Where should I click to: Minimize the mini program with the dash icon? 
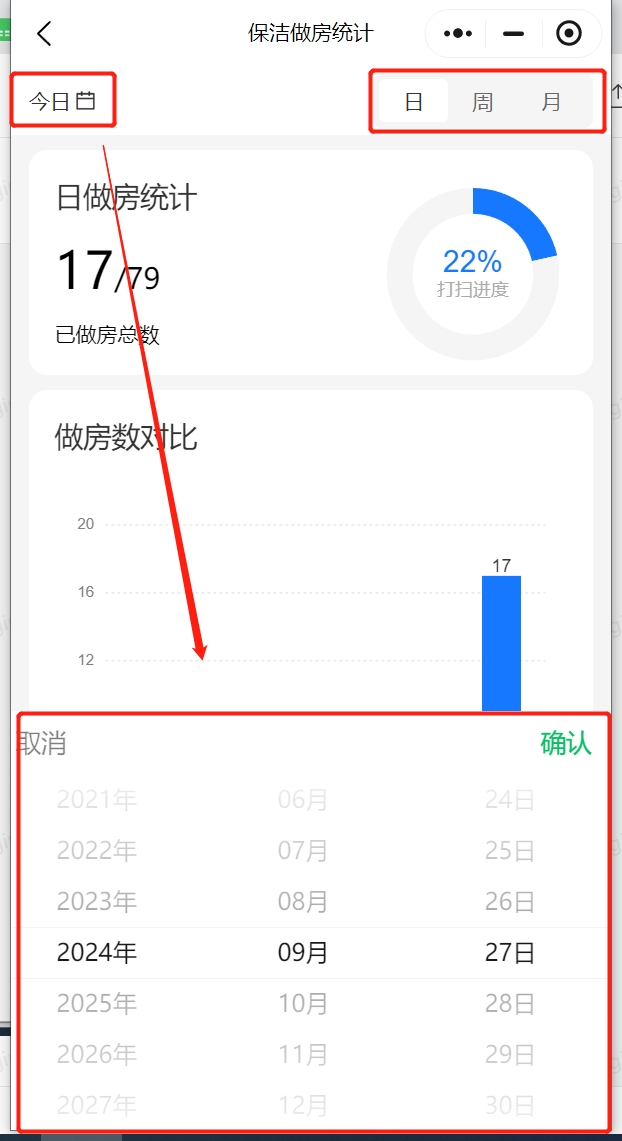point(514,33)
